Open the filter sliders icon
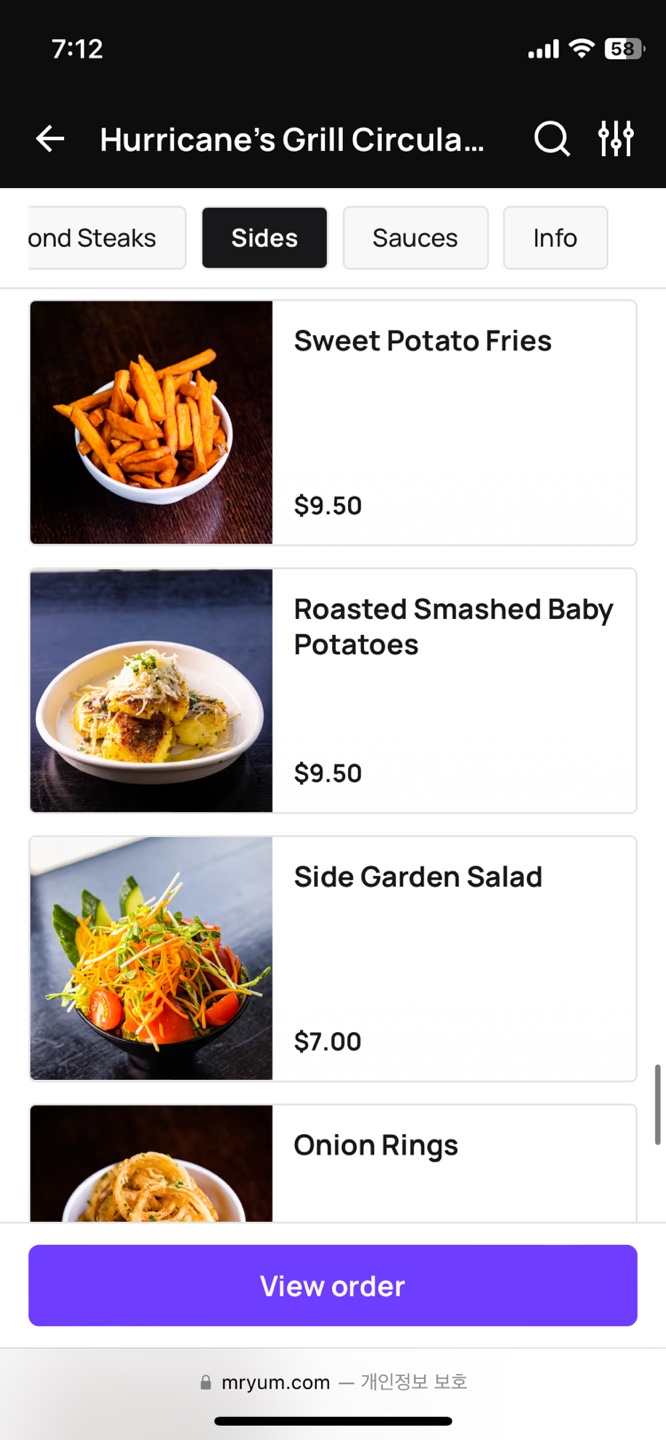Viewport: 666px width, 1440px height. (616, 139)
